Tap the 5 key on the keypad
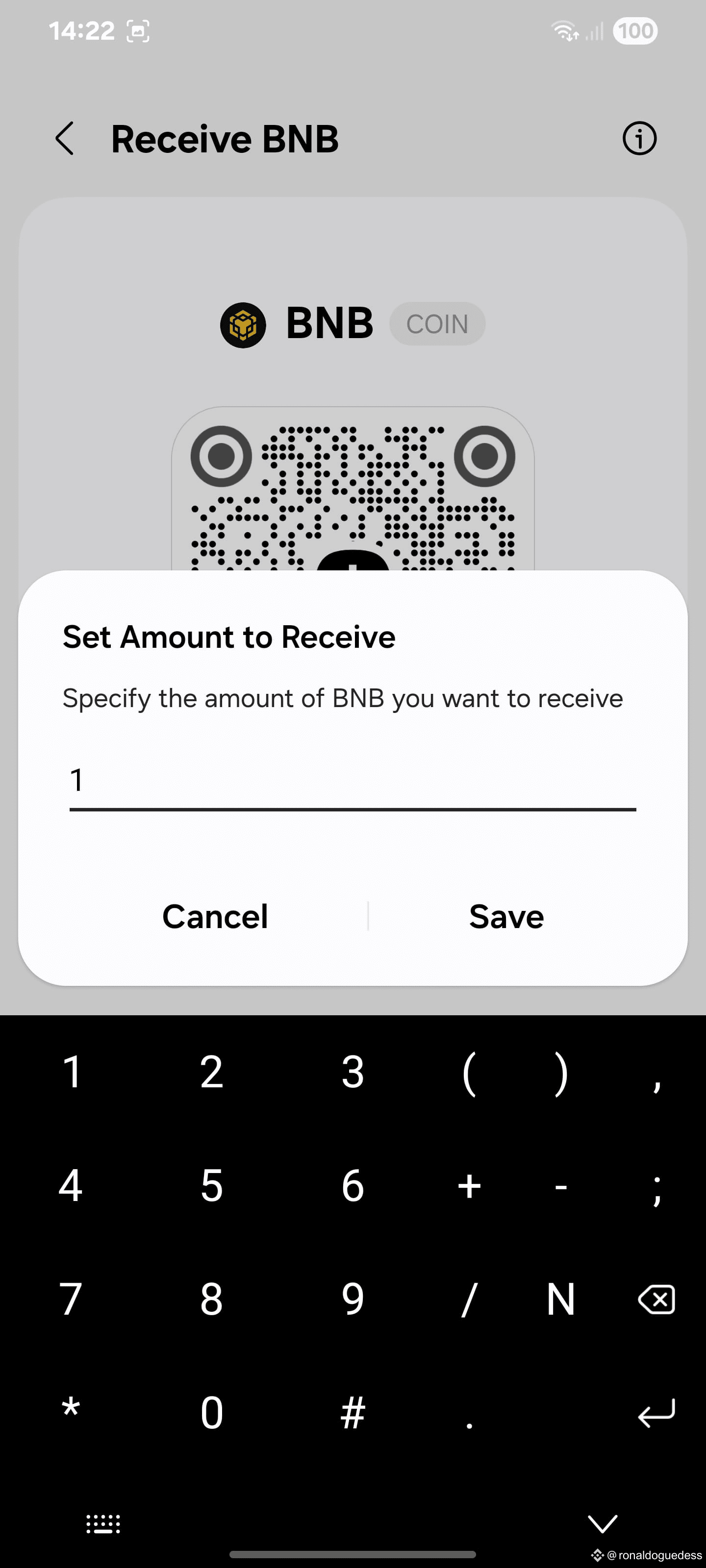 (x=211, y=1185)
